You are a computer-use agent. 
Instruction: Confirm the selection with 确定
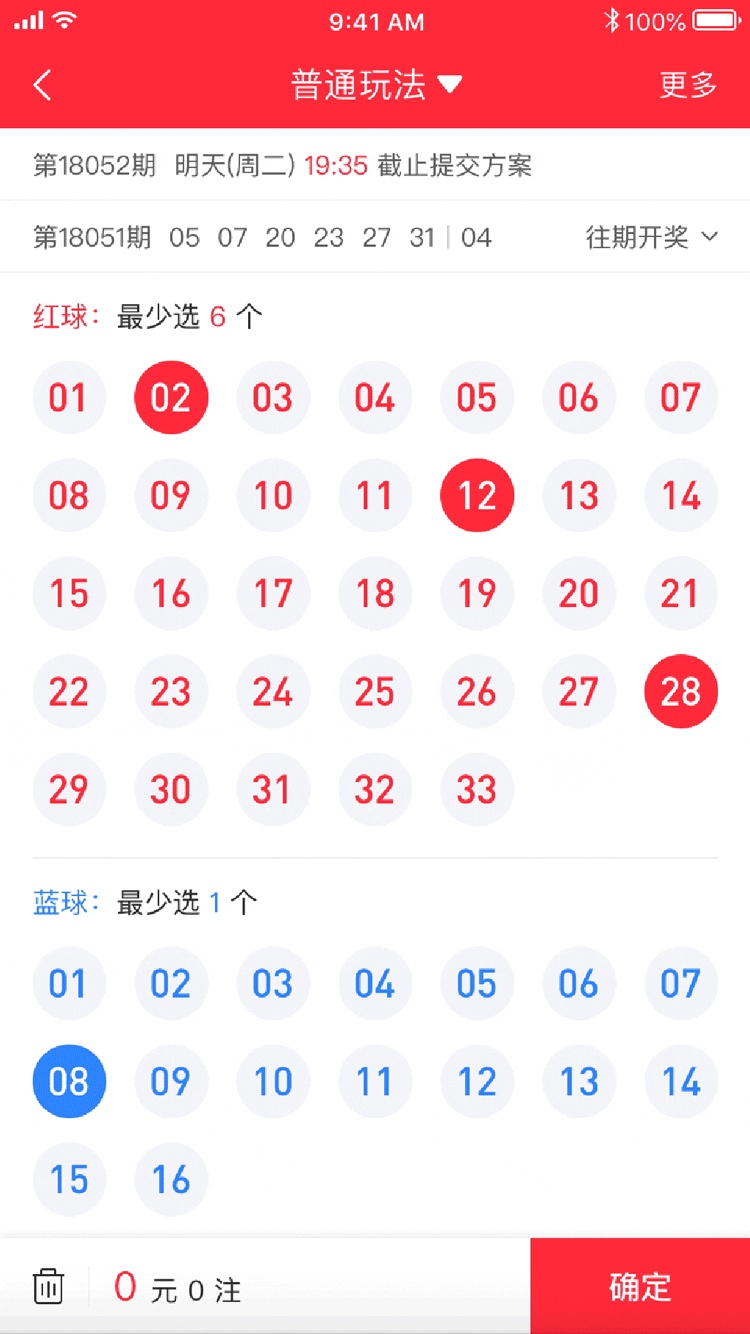[x=640, y=1286]
